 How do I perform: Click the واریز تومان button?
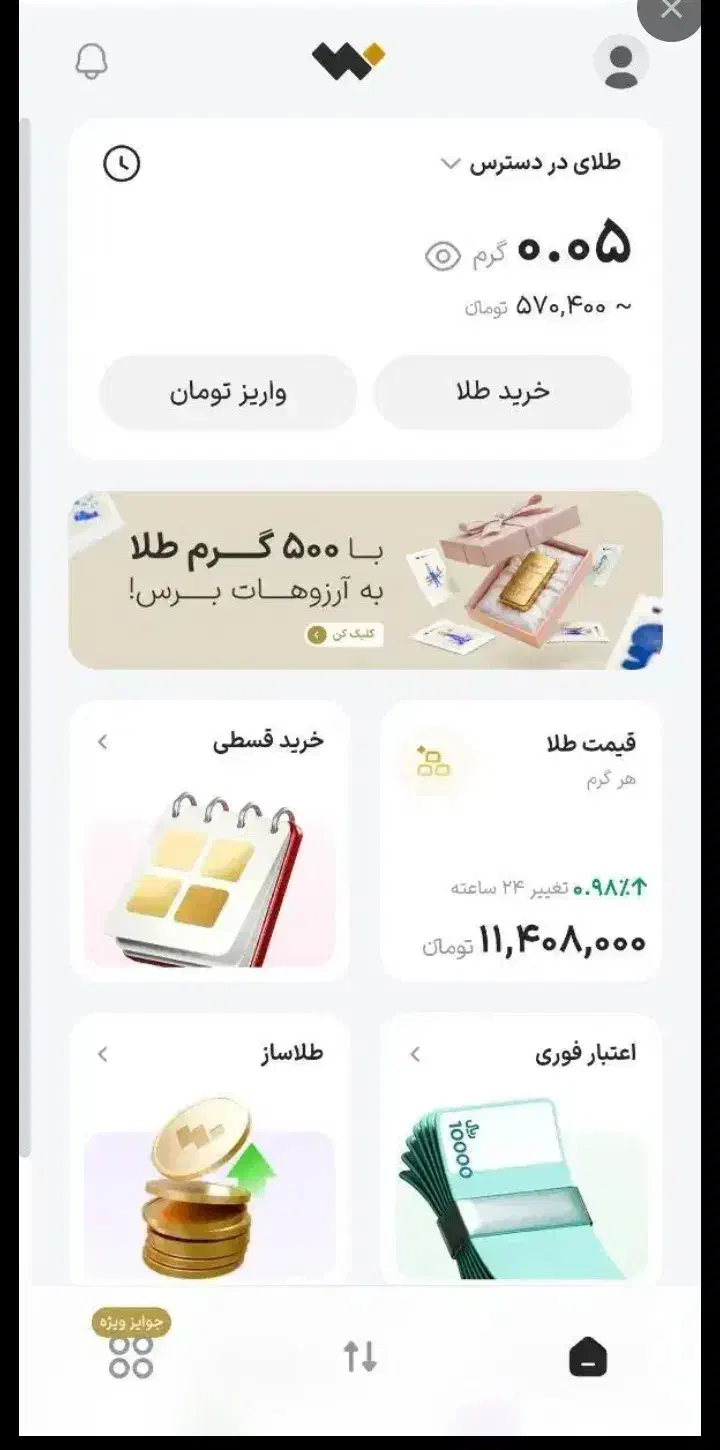[x=227, y=392]
